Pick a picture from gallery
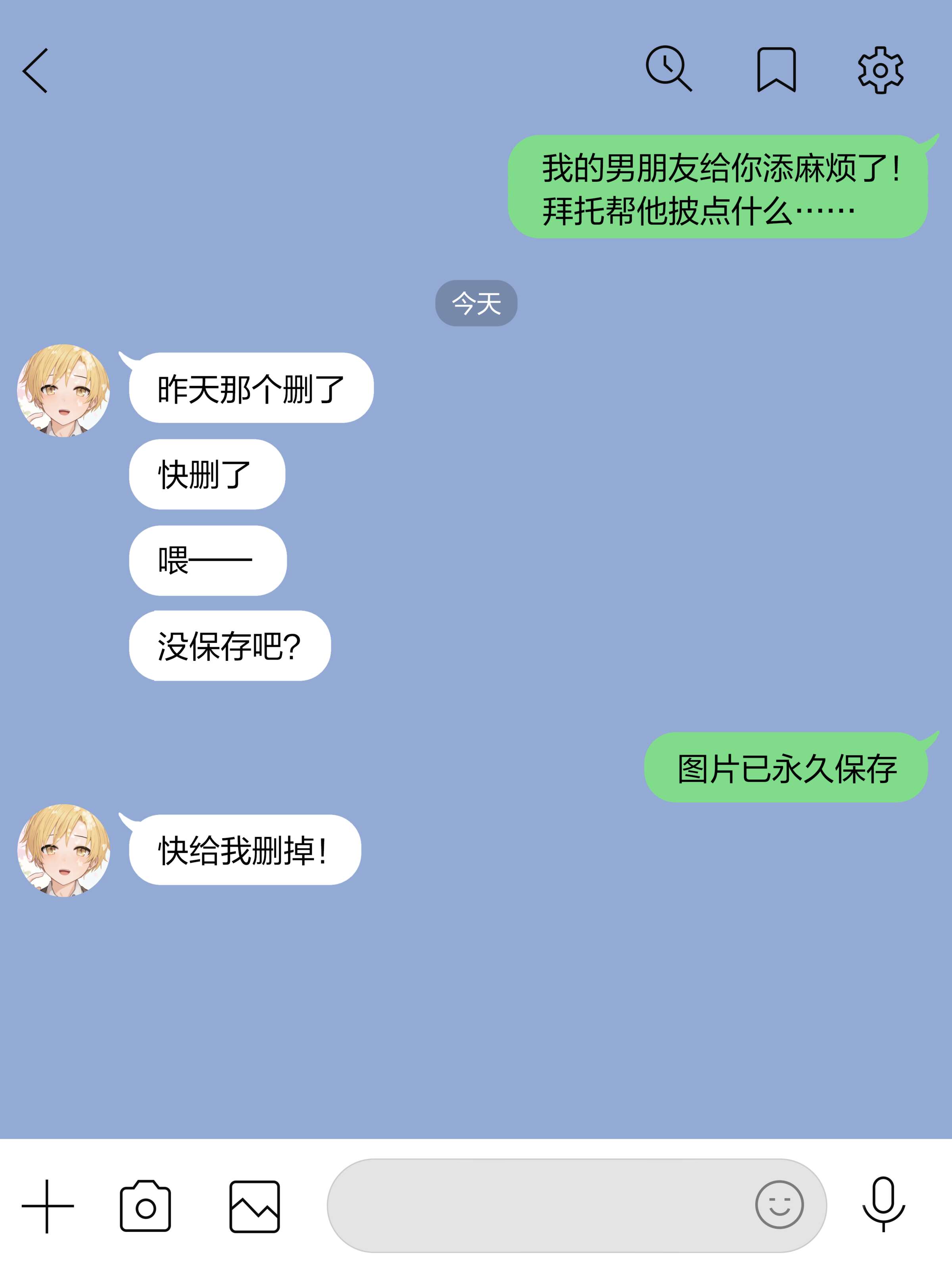952x1270 pixels. [254, 1206]
